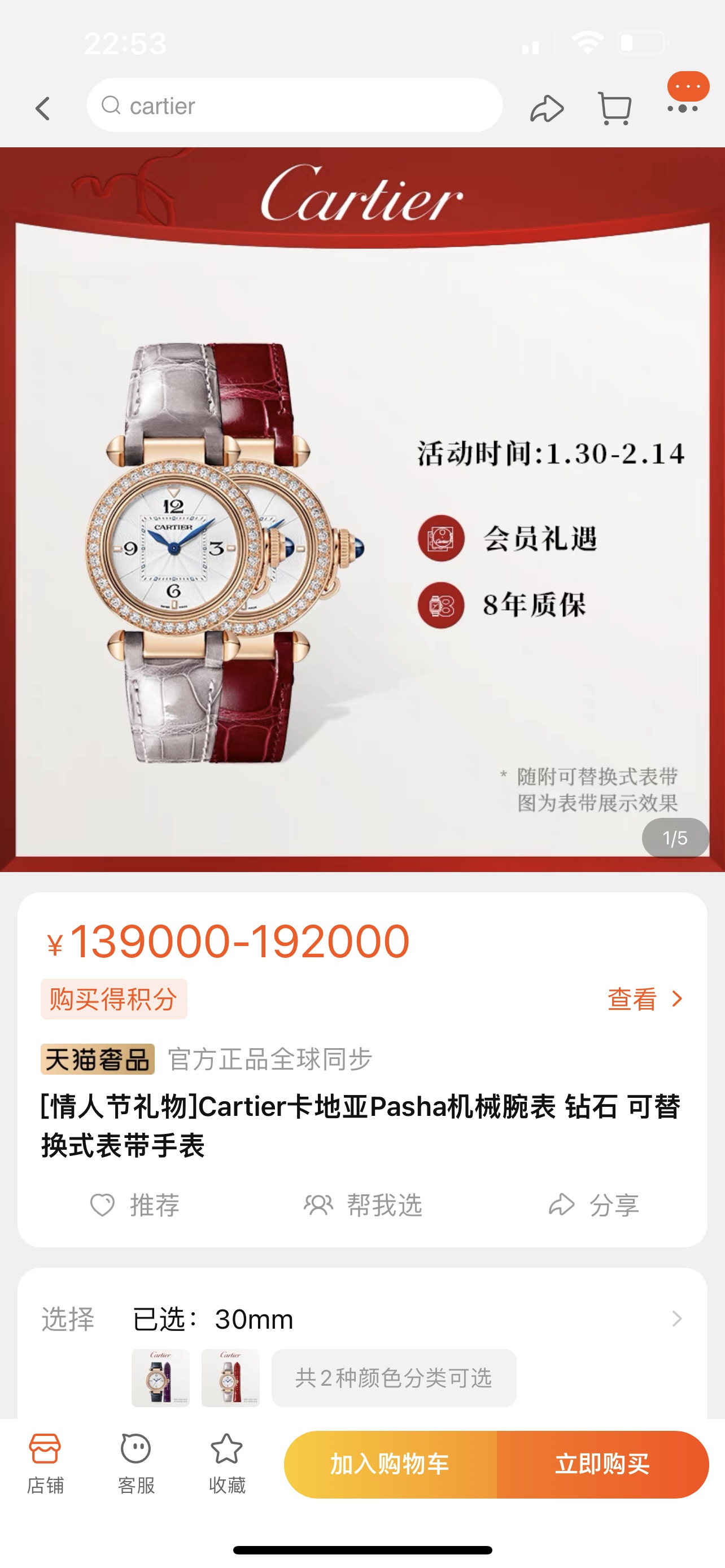
Task: Open the shopping cart icon
Action: coord(615,108)
